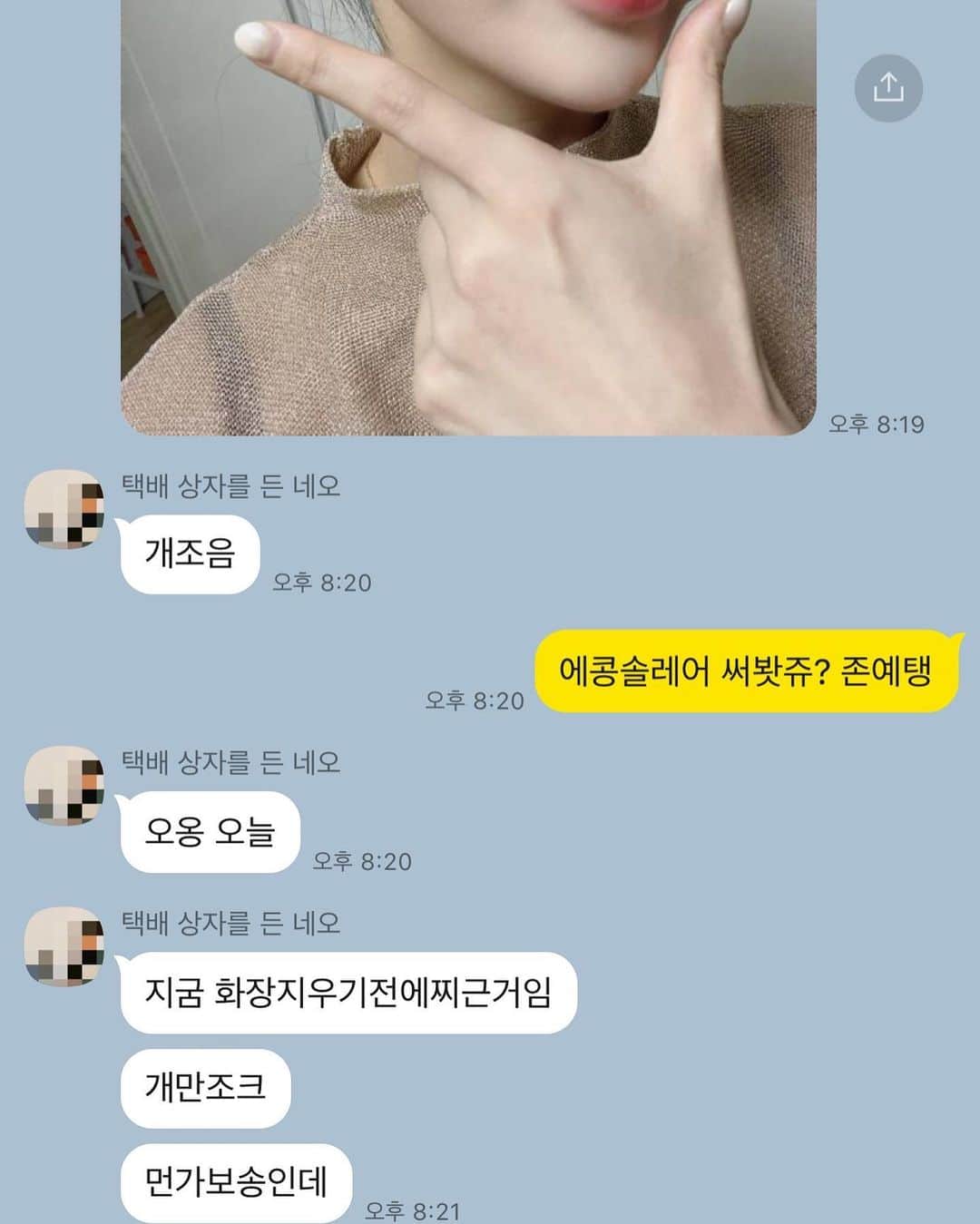980x1224 pixels.
Task: View profile from avatar beside 지굼 화장지우기전에찌근거임
Action: coord(64,946)
